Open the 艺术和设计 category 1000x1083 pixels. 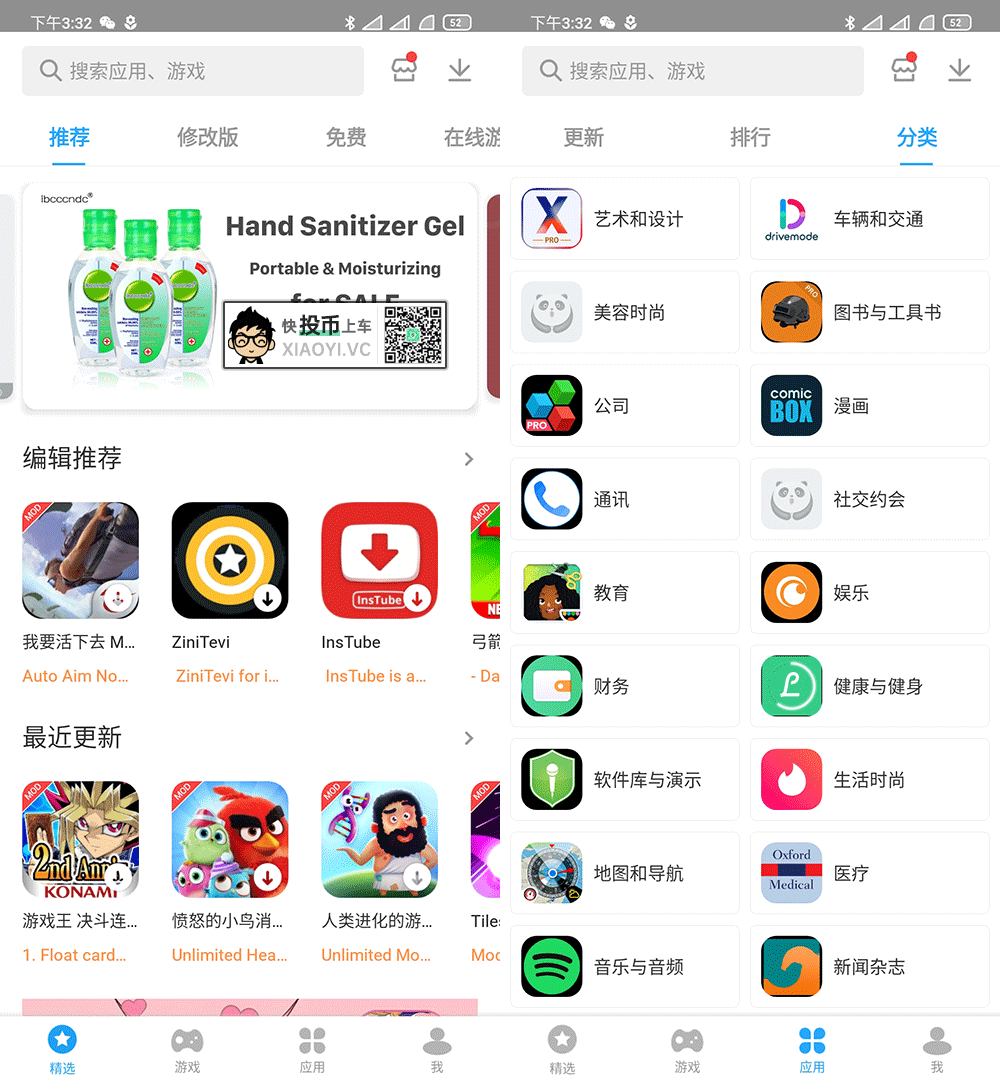(x=625, y=219)
